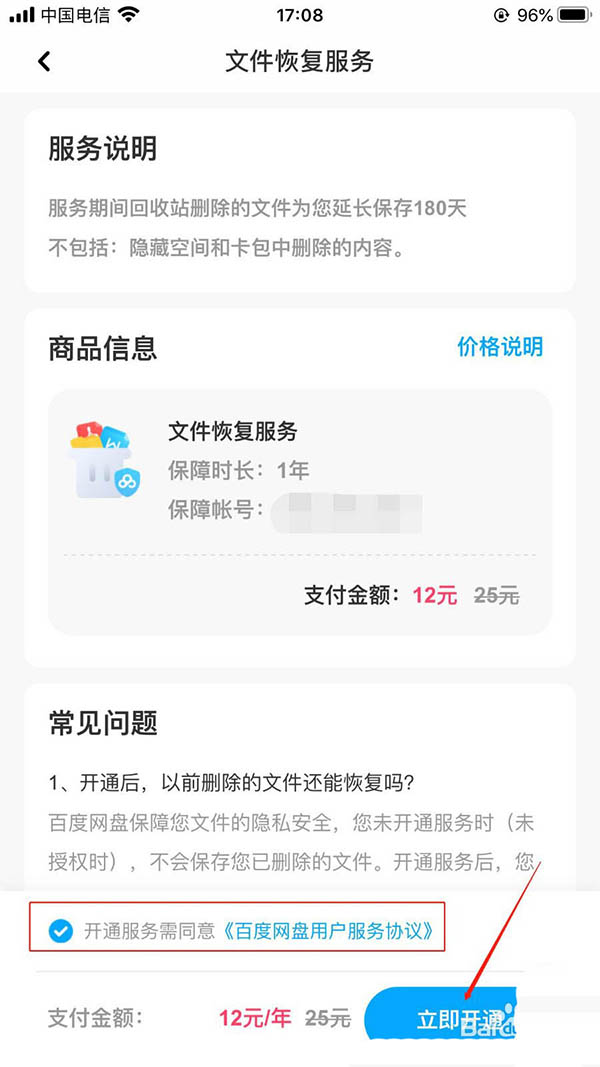Go back from 文件恢复服务 page
The width and height of the screenshot is (600, 1067).
point(44,61)
